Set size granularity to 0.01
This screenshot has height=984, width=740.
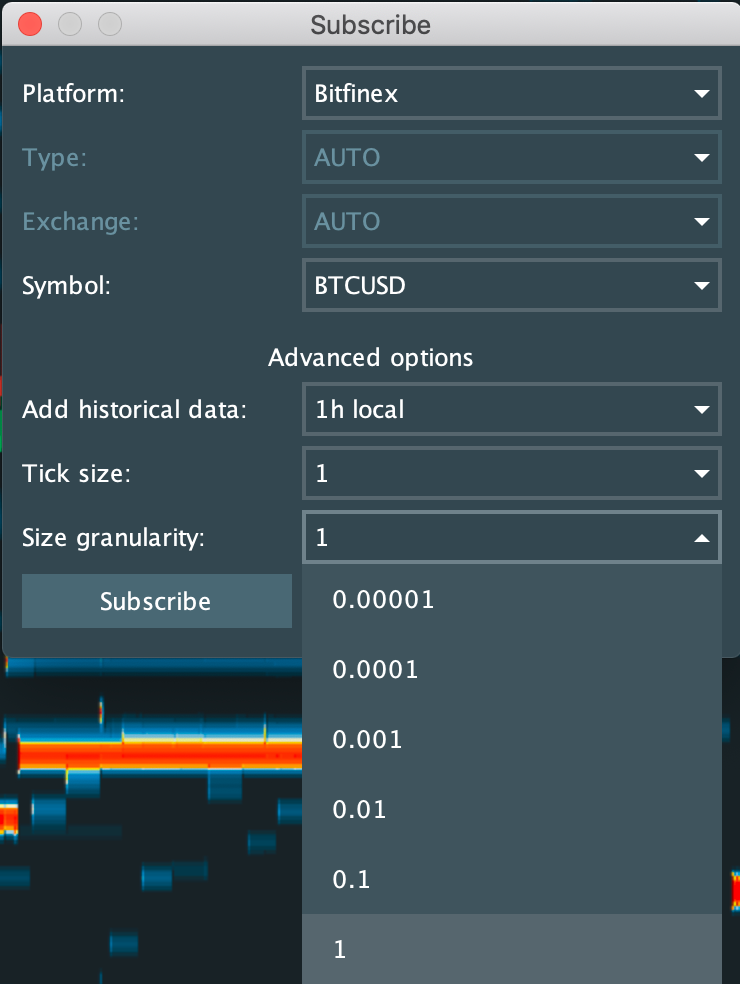(x=511, y=809)
